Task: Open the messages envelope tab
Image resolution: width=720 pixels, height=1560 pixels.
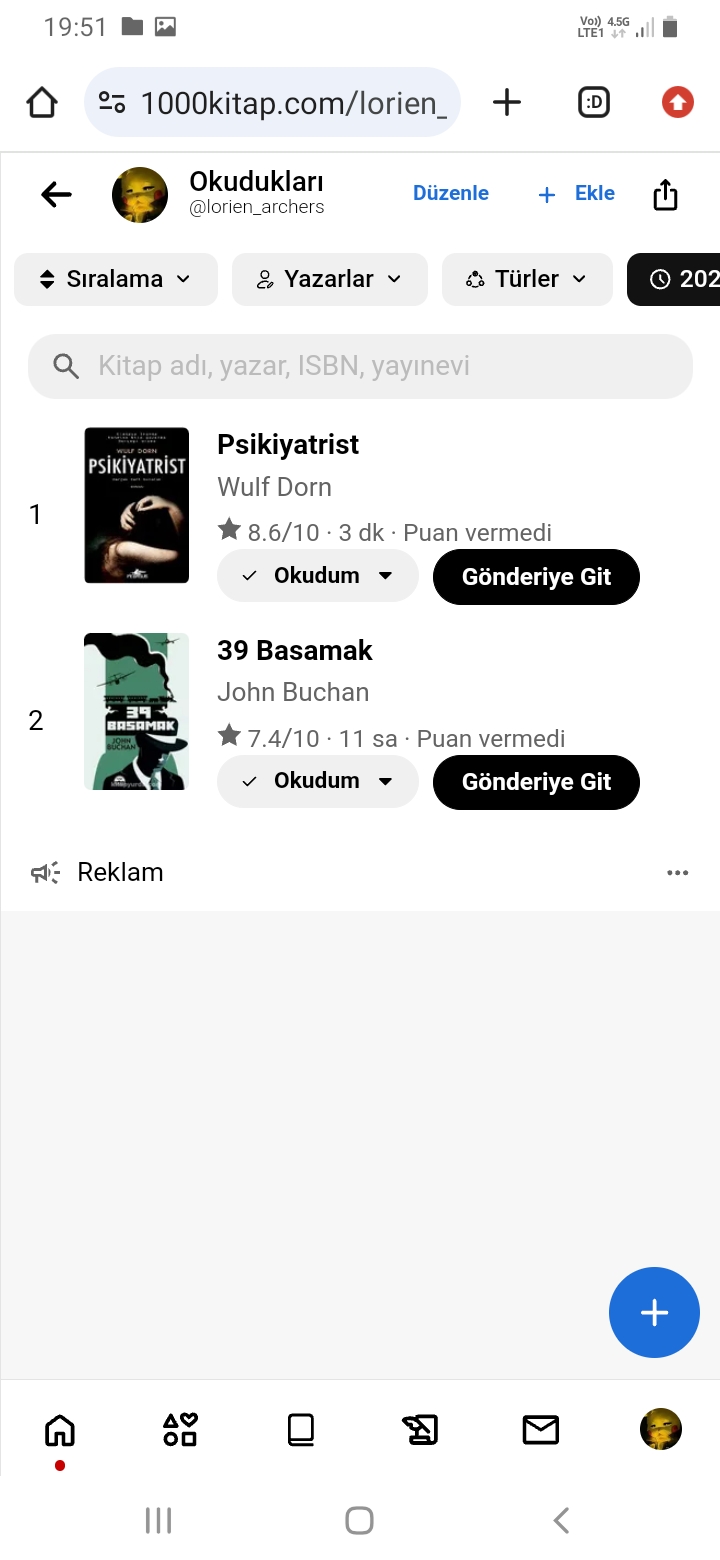Action: point(540,1430)
